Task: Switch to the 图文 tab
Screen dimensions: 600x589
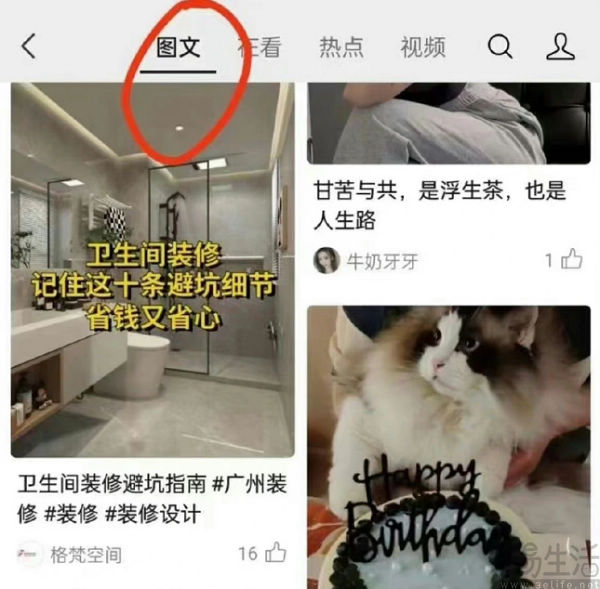Action: tap(178, 46)
